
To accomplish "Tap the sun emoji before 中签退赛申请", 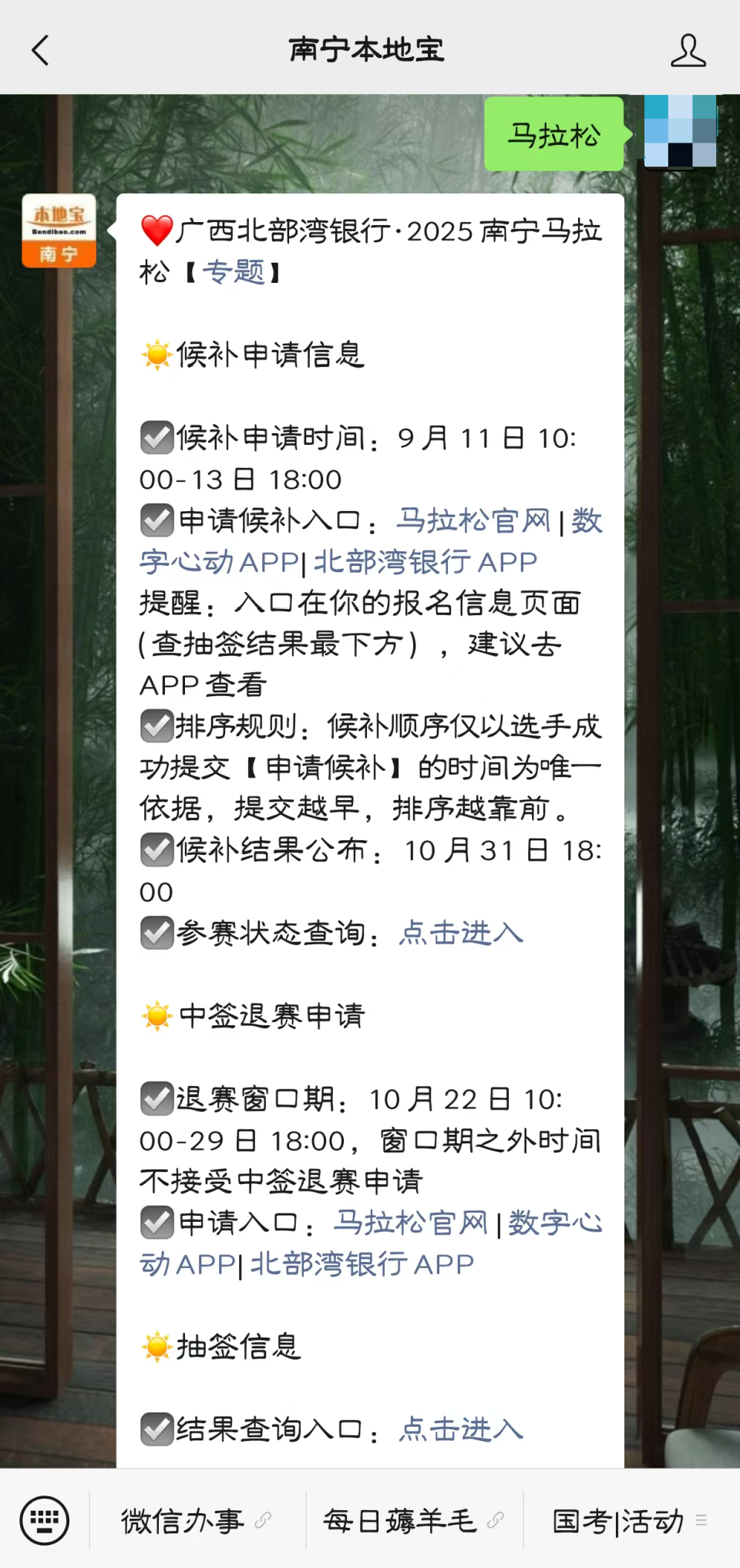I will click(x=157, y=1016).
